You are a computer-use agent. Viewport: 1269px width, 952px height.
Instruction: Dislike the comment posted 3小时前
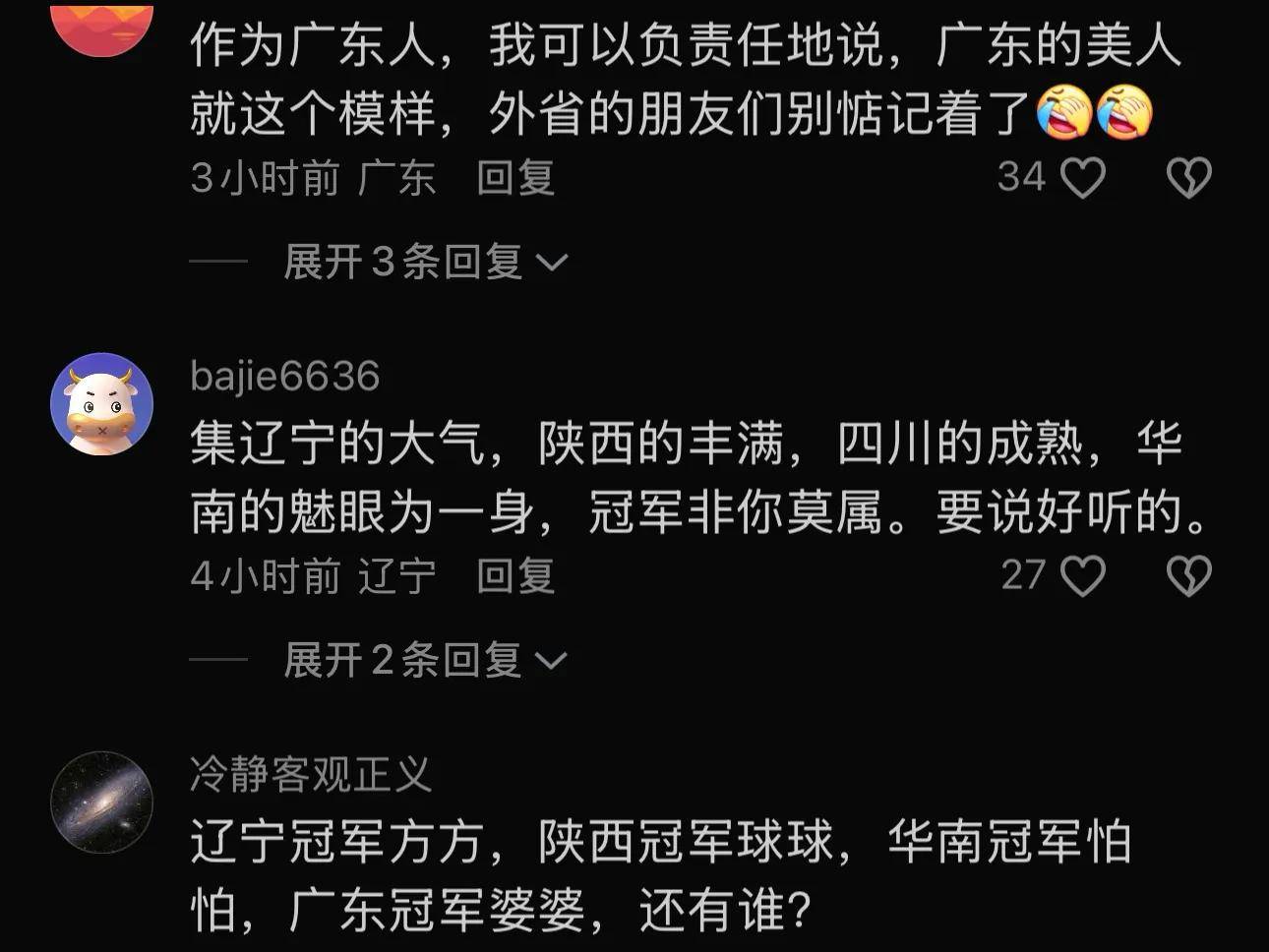[x=1188, y=179]
